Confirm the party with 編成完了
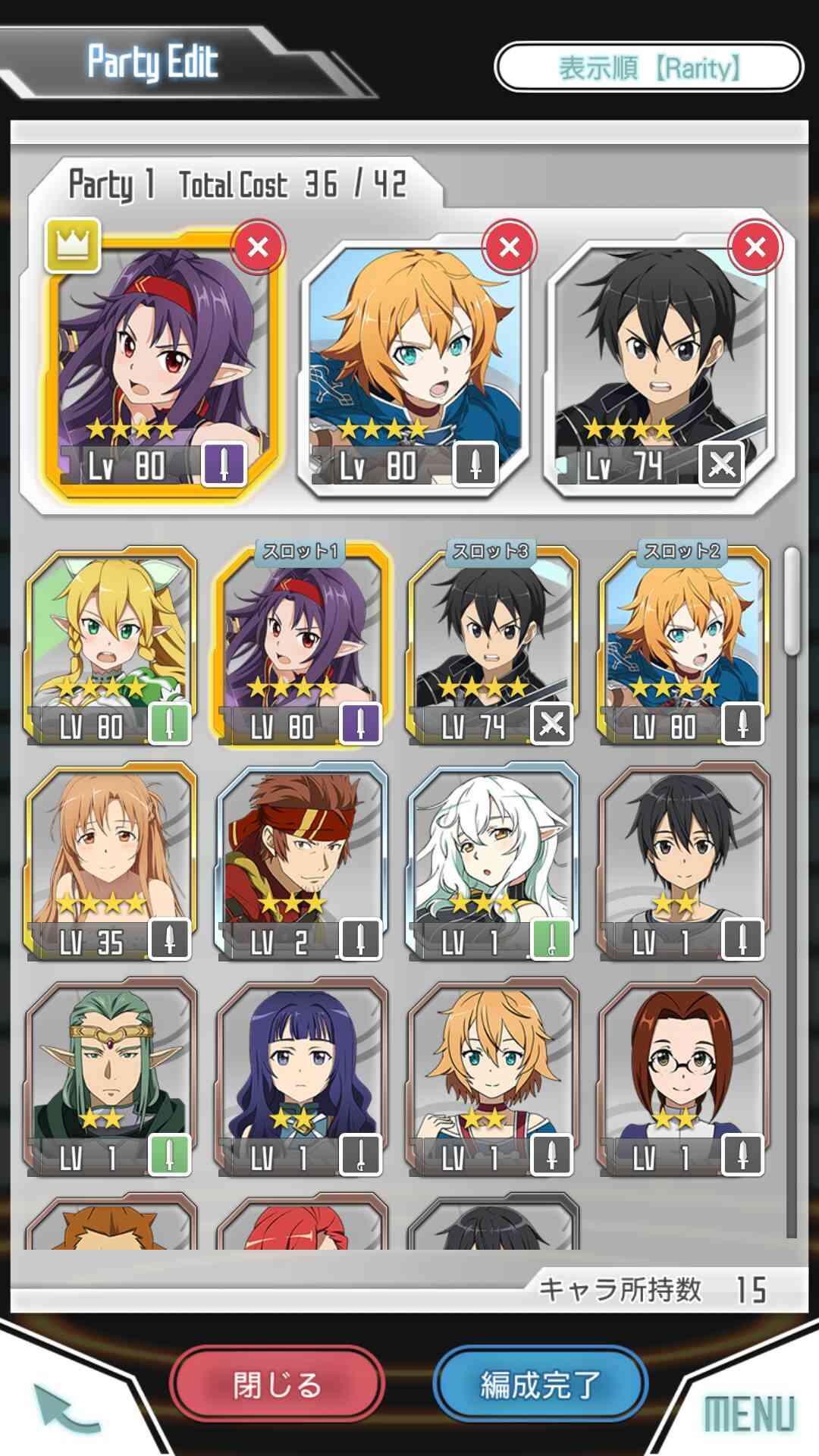 [x=540, y=1385]
